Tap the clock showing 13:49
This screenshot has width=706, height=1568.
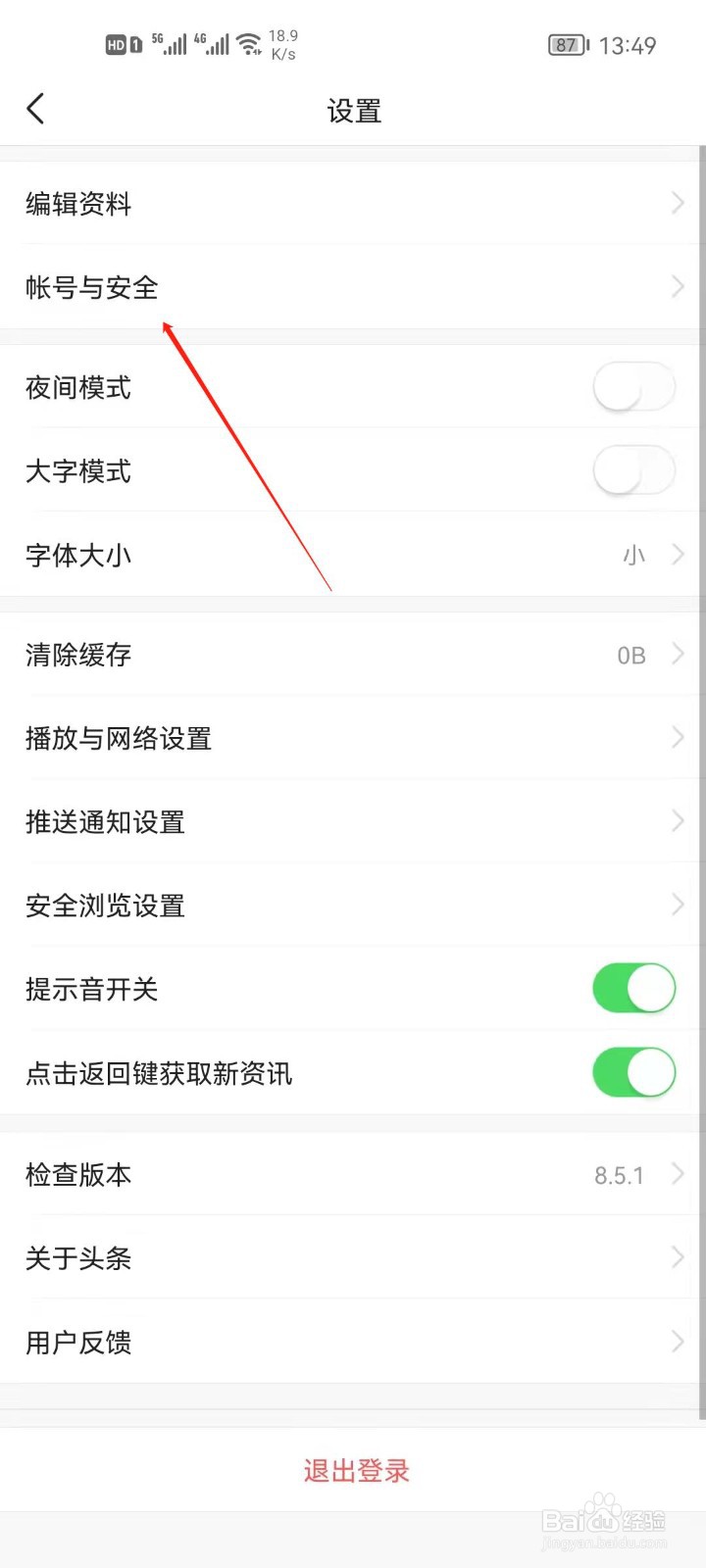pyautogui.click(x=632, y=45)
